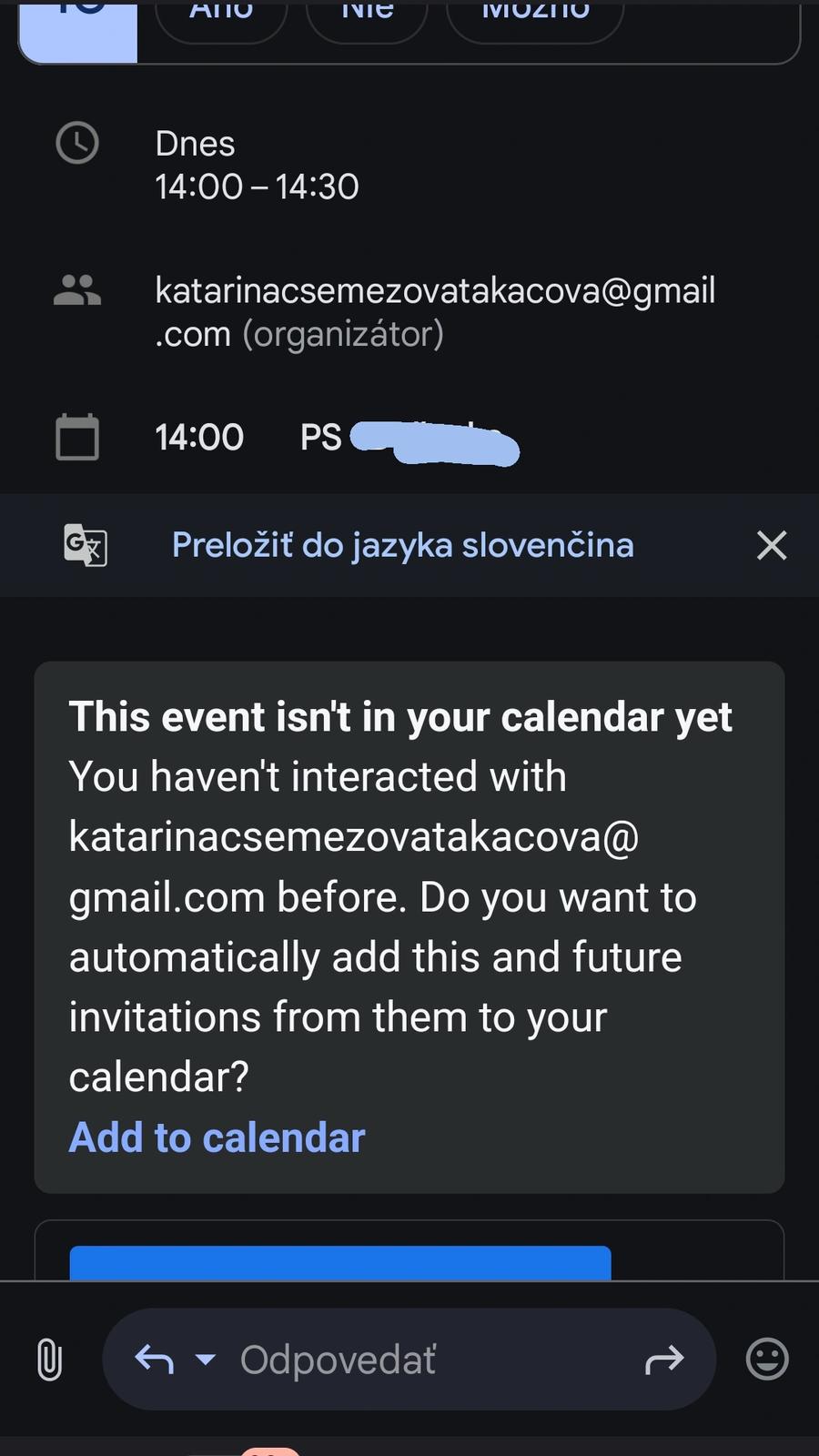Open the emoji reaction picker
The width and height of the screenshot is (819, 1456).
point(767,1360)
